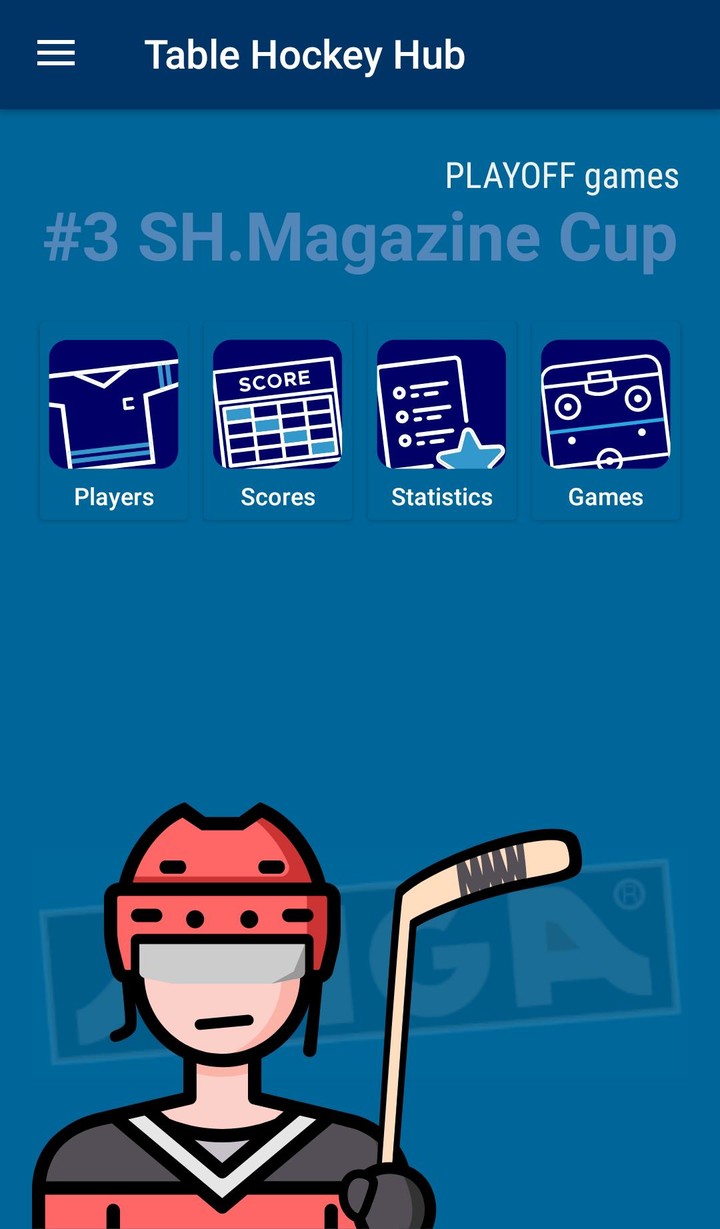Image resolution: width=720 pixels, height=1229 pixels.
Task: Open the navigation drawer with the hamburger icon
Action: pyautogui.click(x=55, y=54)
